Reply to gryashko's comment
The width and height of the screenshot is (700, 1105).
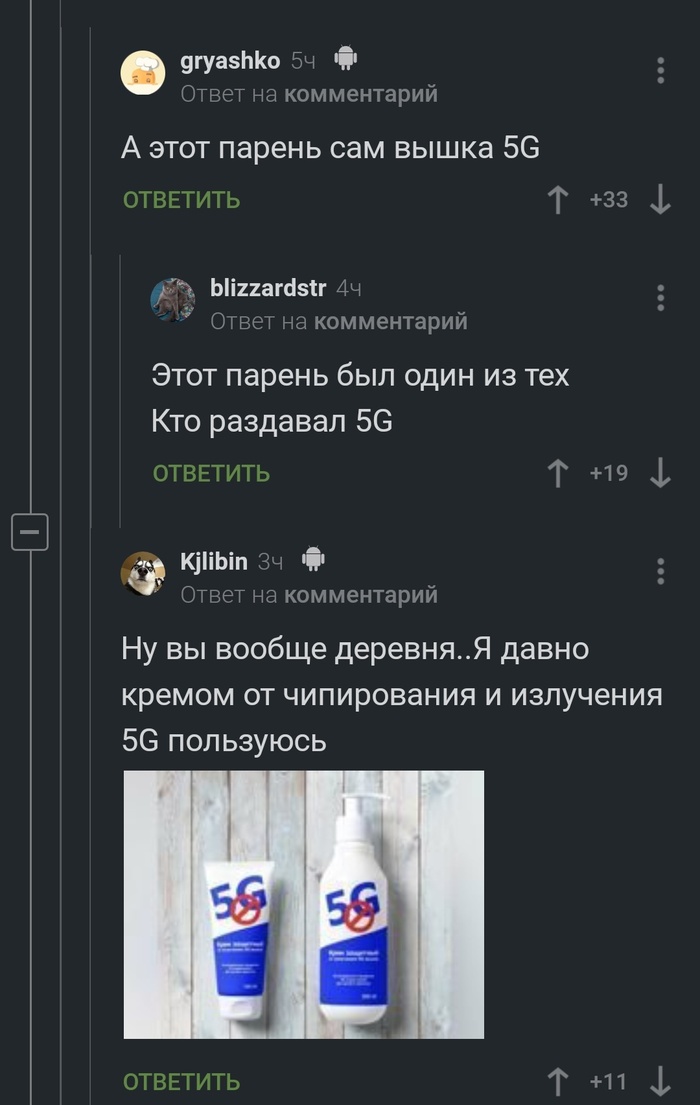(x=181, y=200)
